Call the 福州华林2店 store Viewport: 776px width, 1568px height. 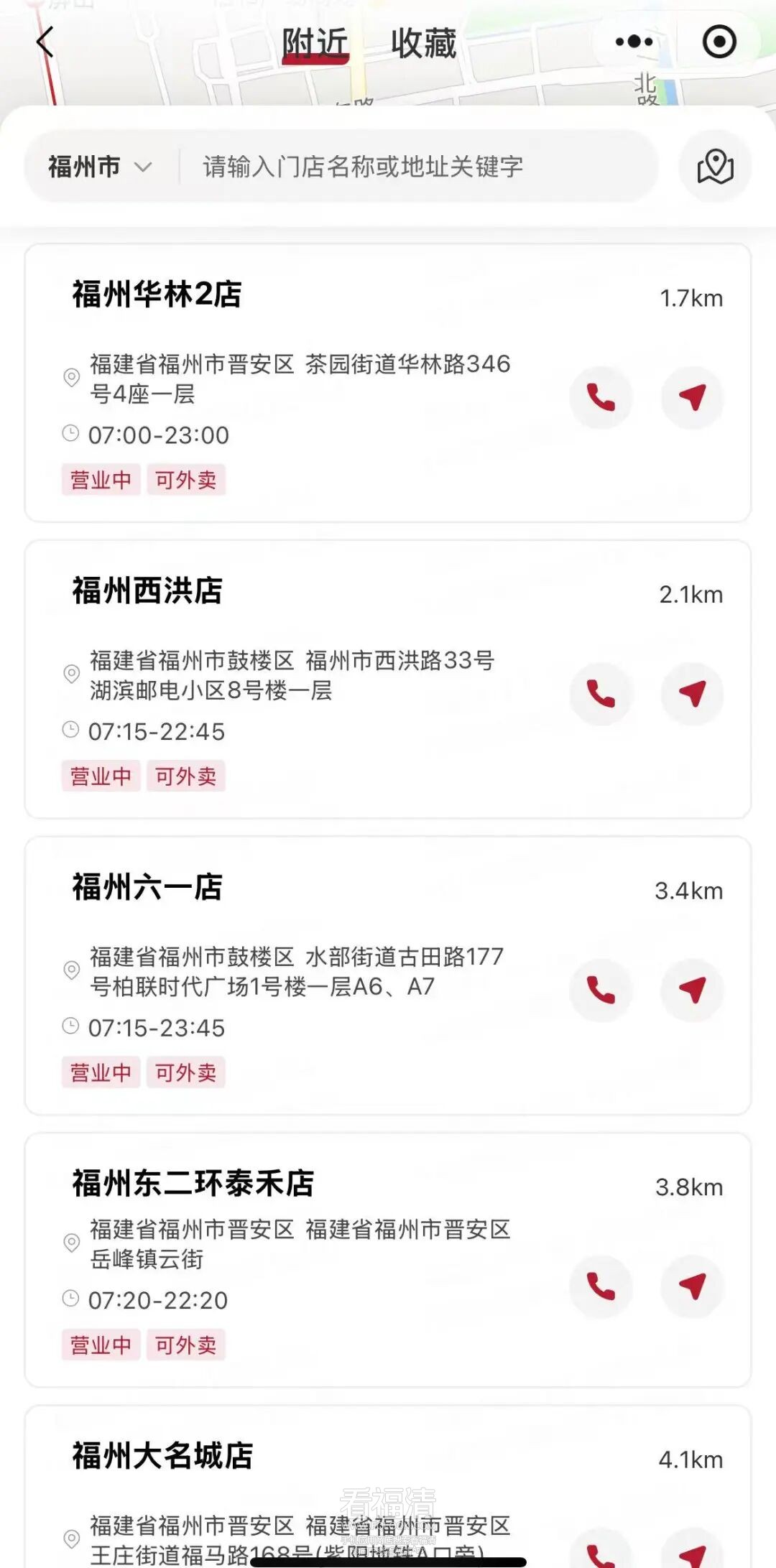pyautogui.click(x=601, y=397)
